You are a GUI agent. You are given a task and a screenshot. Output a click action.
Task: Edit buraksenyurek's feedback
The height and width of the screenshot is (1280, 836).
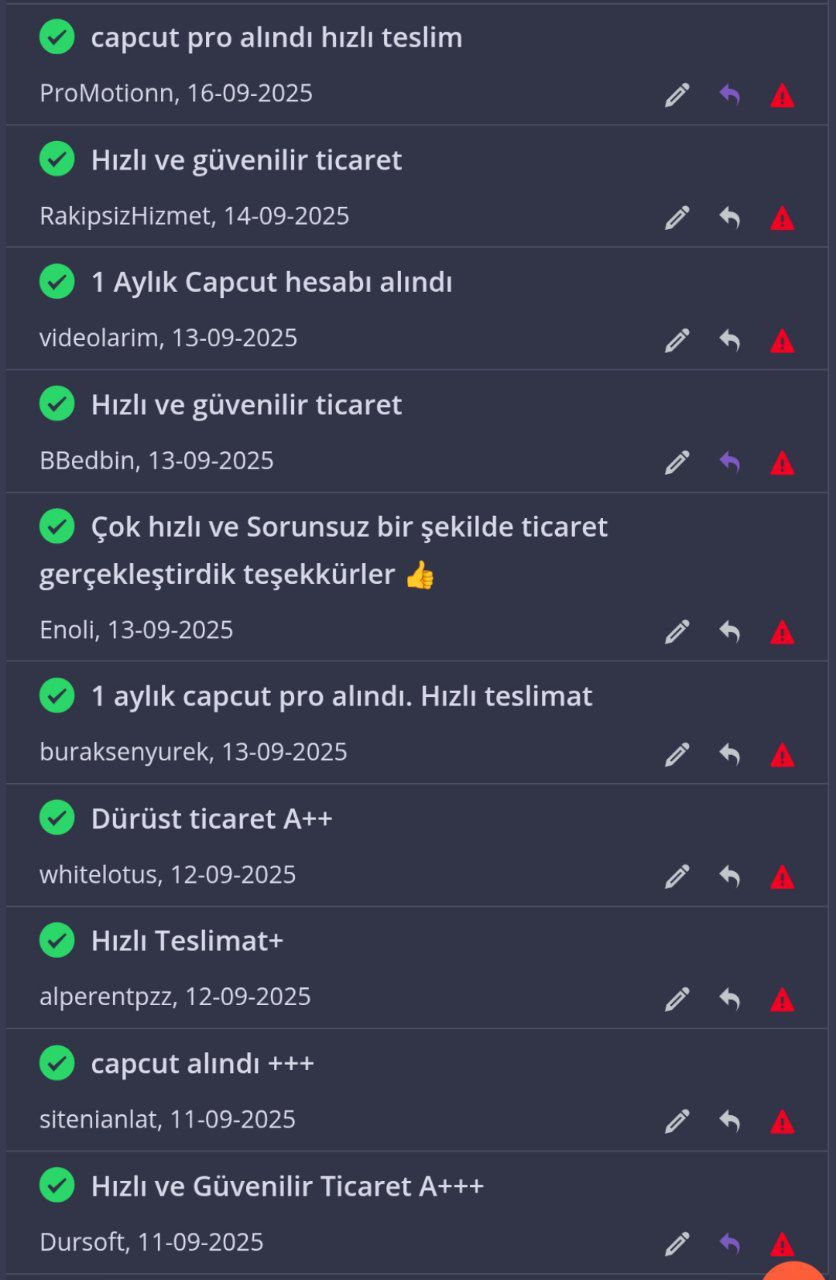(677, 754)
